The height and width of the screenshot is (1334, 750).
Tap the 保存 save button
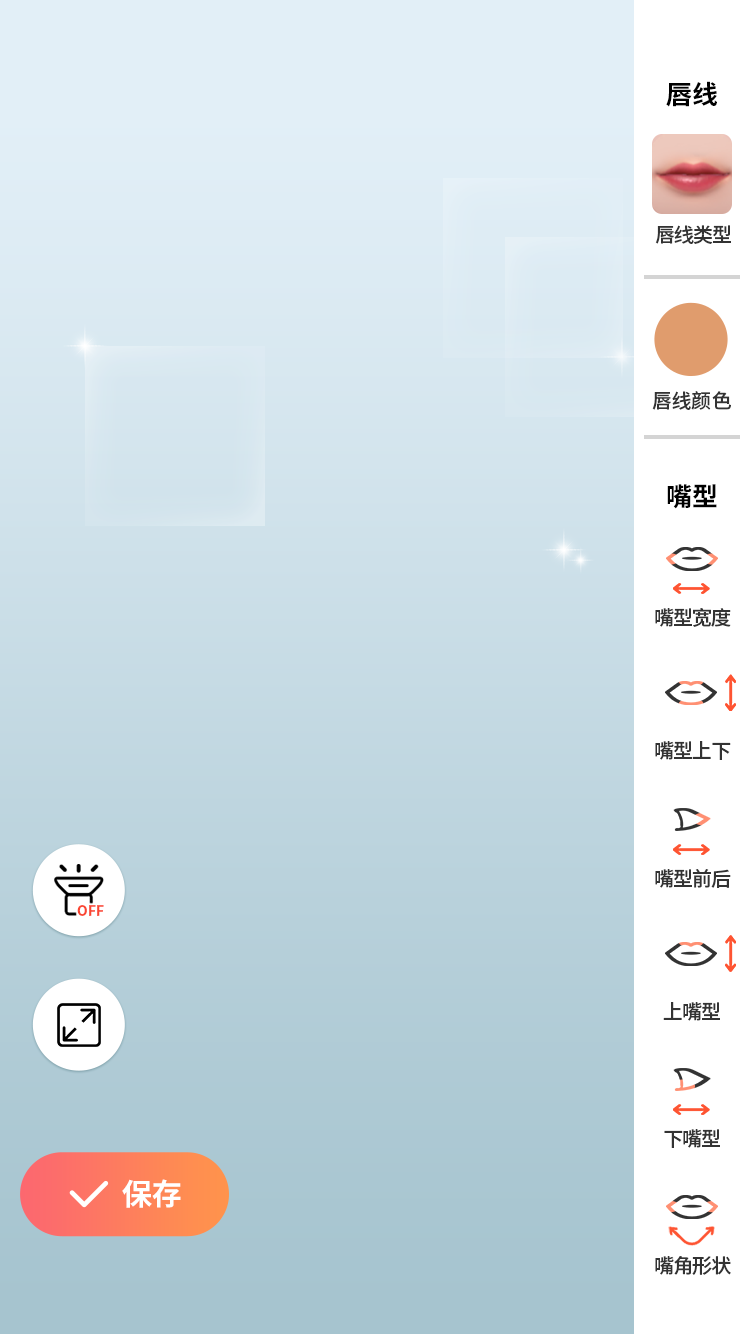124,1194
